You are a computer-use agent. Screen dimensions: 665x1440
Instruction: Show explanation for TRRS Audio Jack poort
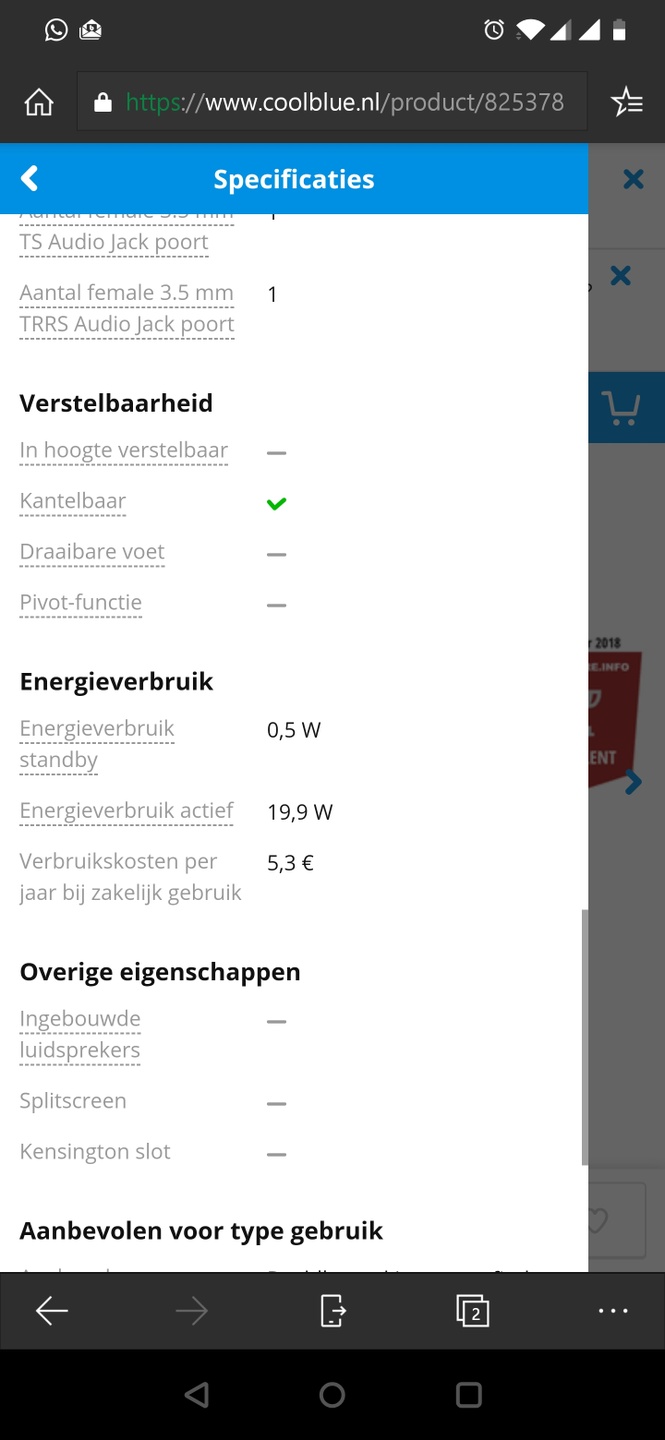pos(127,308)
